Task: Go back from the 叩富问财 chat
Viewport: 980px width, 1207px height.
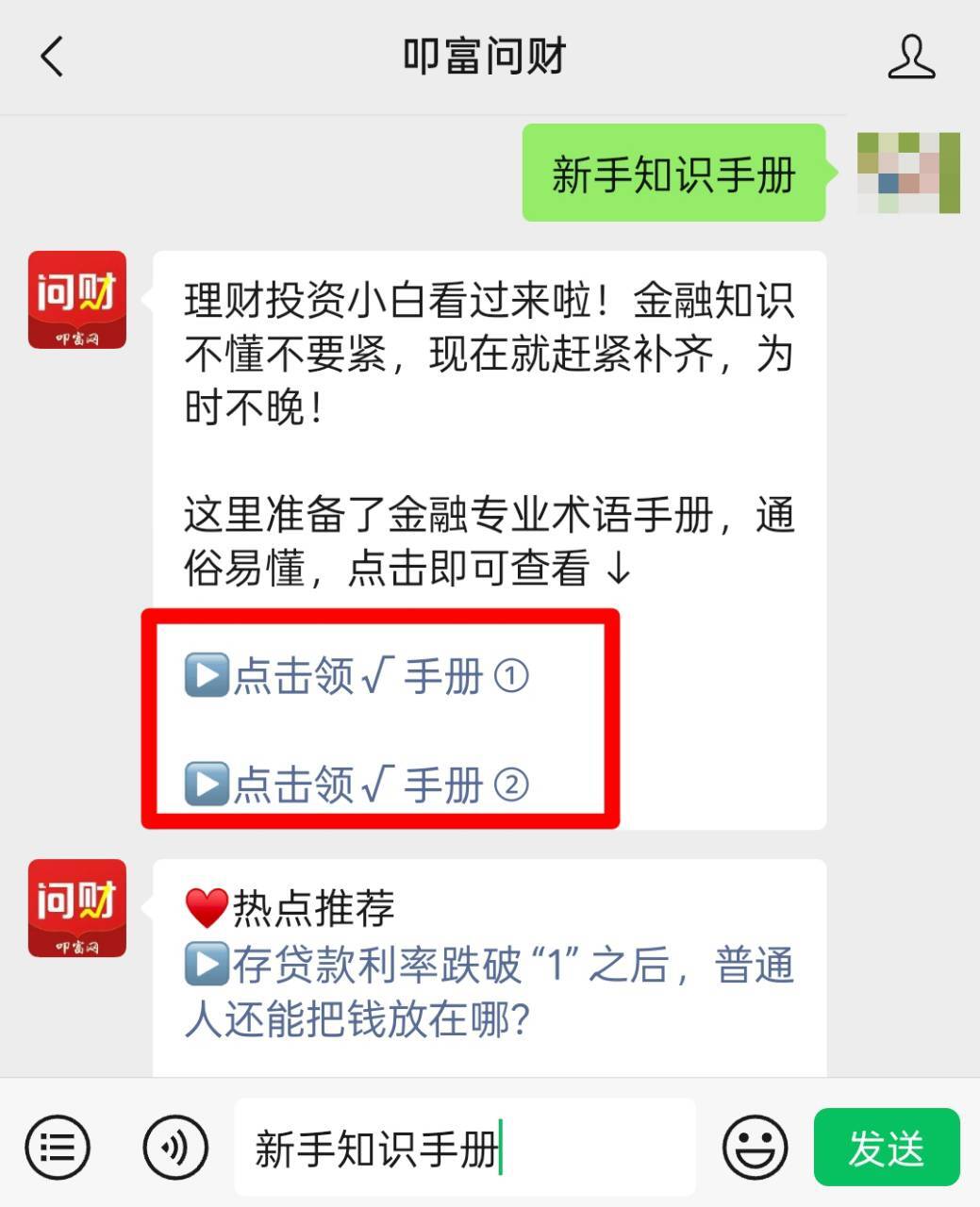Action: (53, 57)
